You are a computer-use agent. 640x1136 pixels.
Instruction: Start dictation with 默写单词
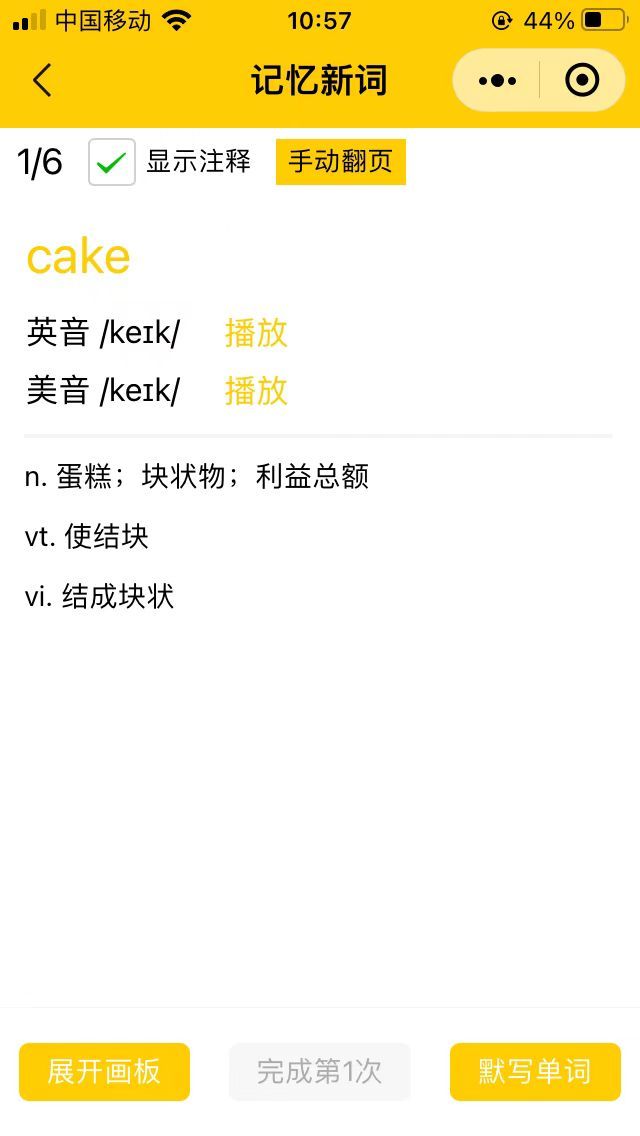click(x=535, y=1072)
